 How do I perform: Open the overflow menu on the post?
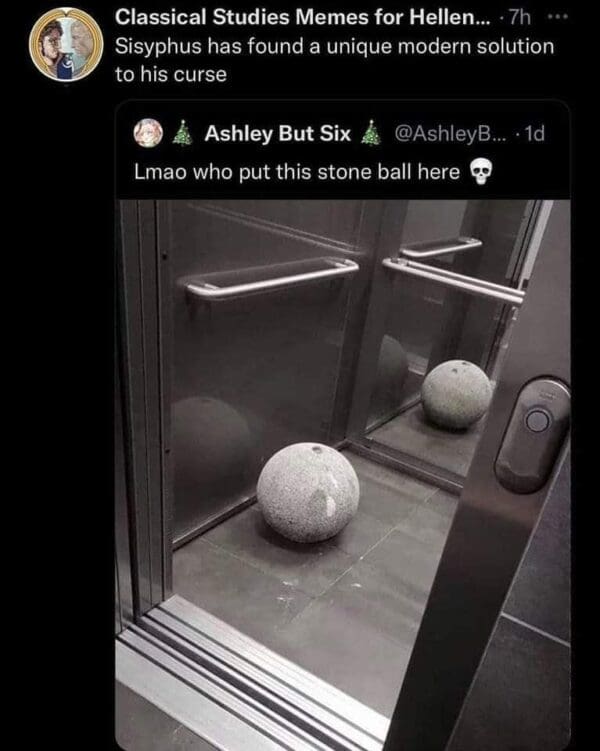560,18
